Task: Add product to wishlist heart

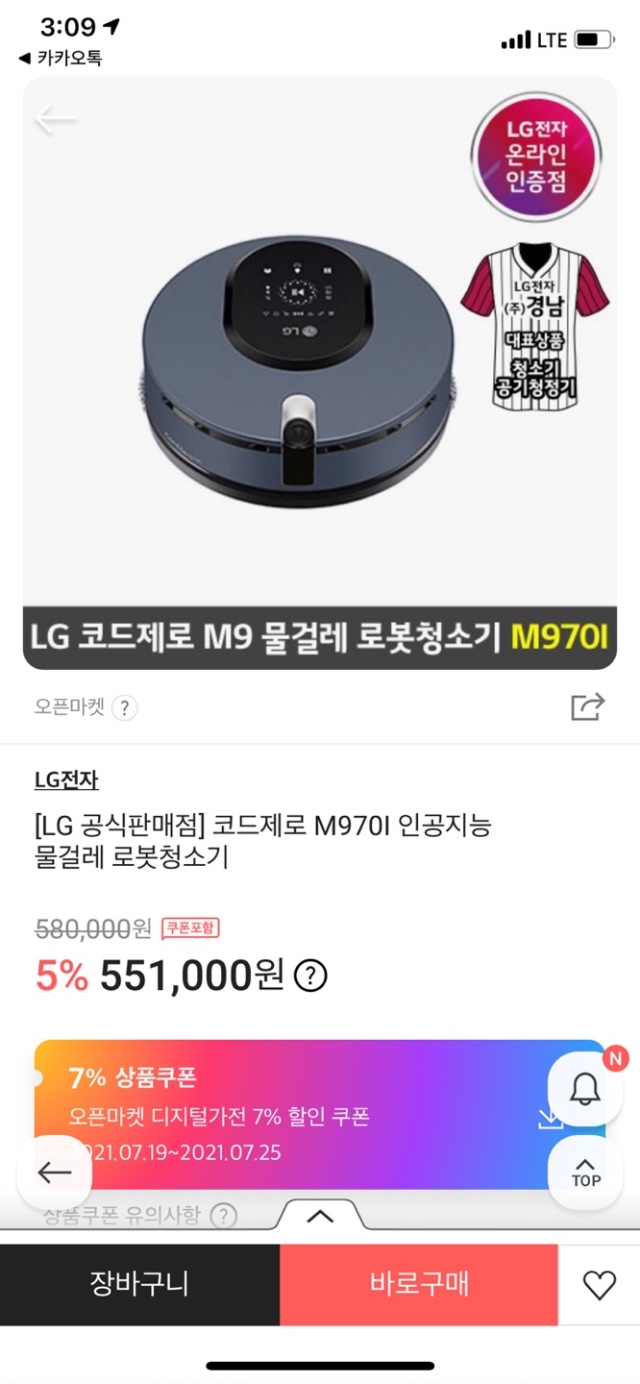Action: [599, 1285]
